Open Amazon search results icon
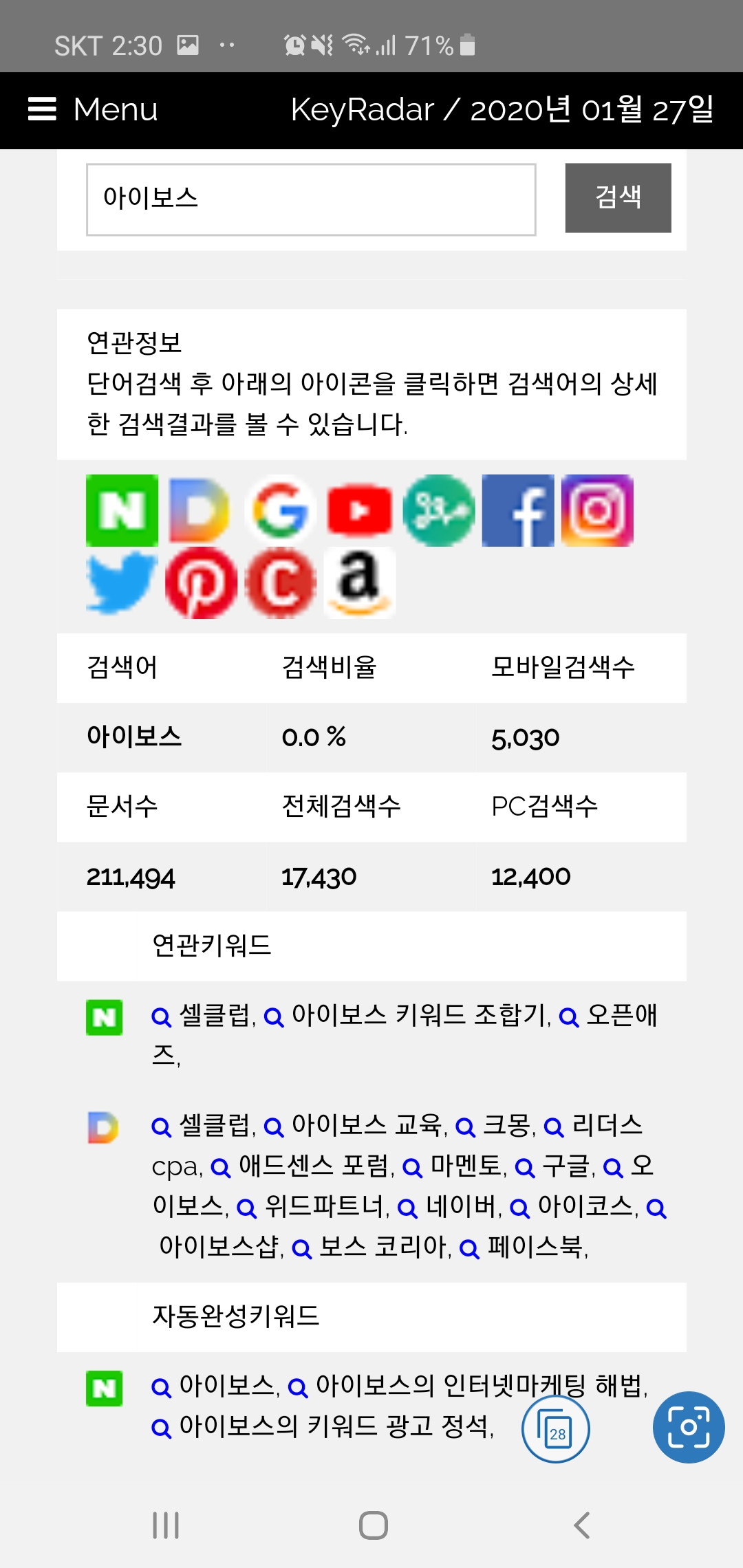Image resolution: width=743 pixels, height=1568 pixels. point(360,583)
